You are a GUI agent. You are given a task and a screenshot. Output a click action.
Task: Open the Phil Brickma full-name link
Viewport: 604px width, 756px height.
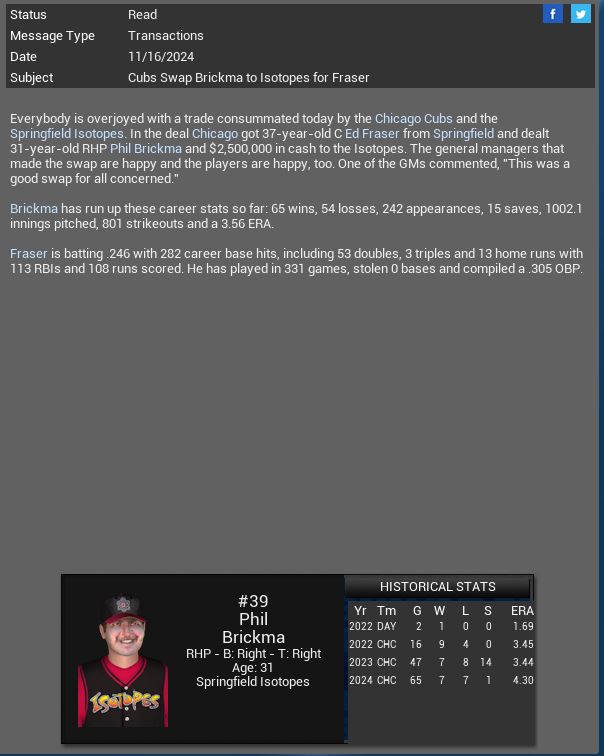click(146, 149)
